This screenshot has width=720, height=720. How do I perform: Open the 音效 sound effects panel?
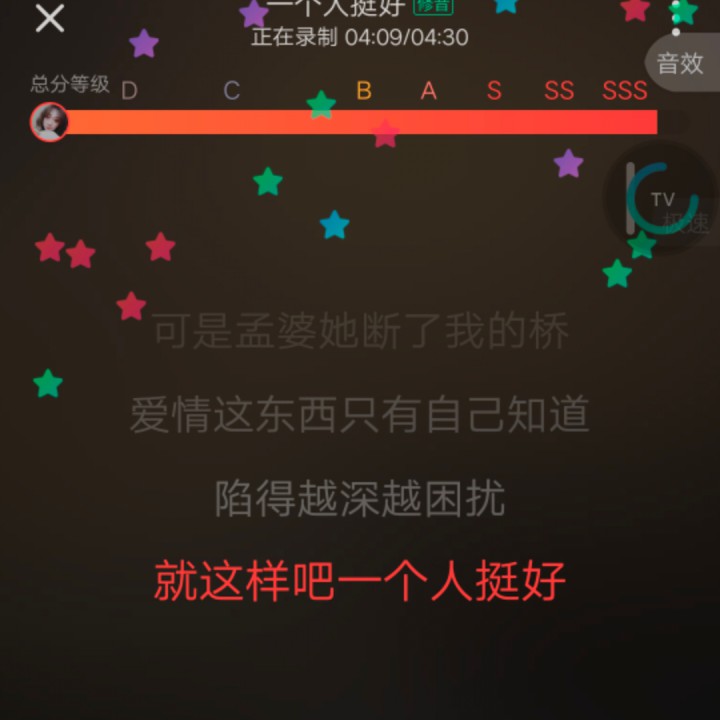tap(681, 64)
